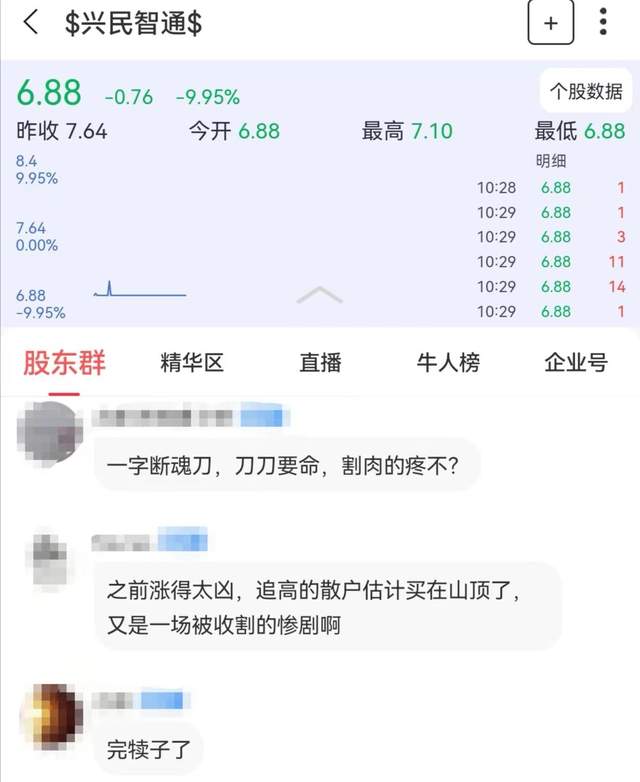The width and height of the screenshot is (640, 782).
Task: Open the three-dot overflow menu
Action: point(603,22)
